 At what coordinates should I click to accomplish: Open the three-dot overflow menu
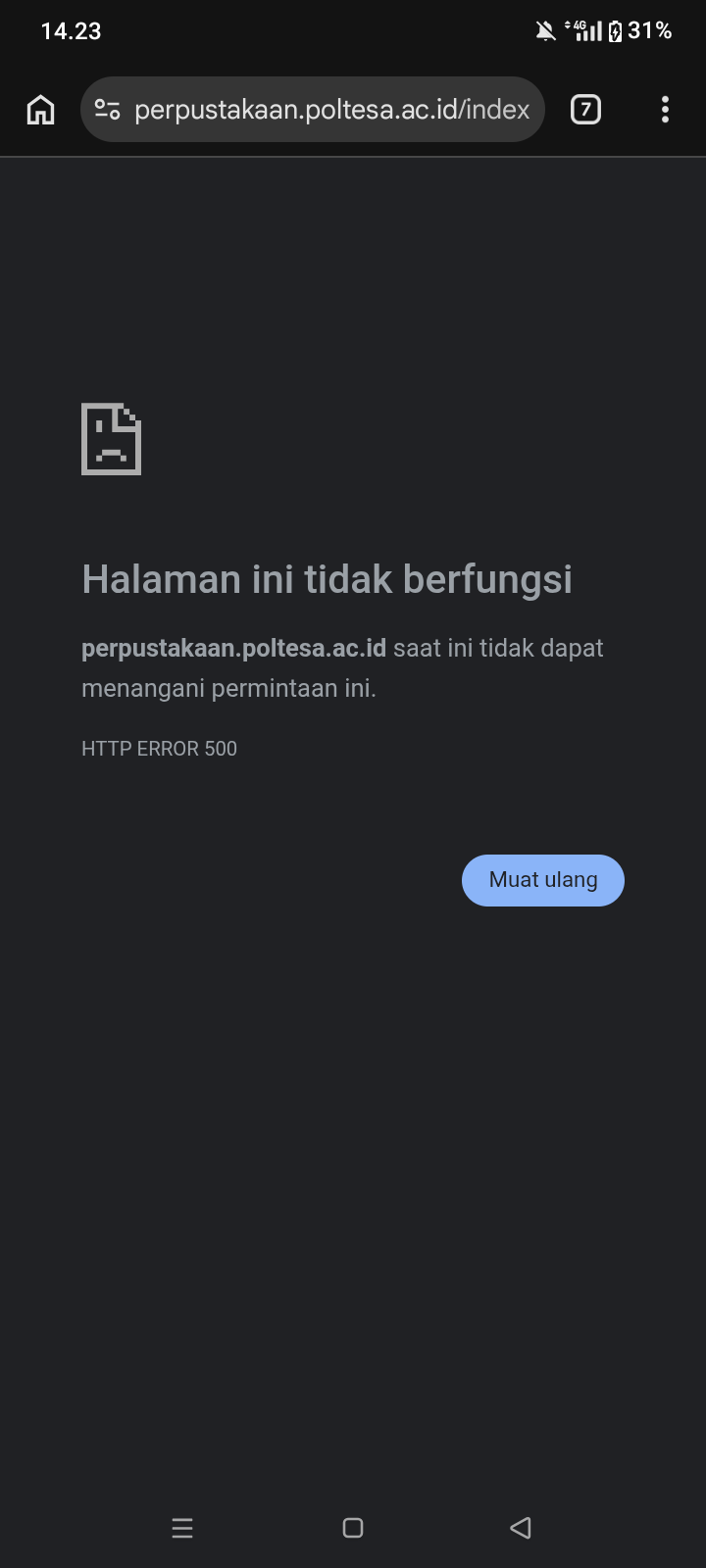click(x=665, y=110)
